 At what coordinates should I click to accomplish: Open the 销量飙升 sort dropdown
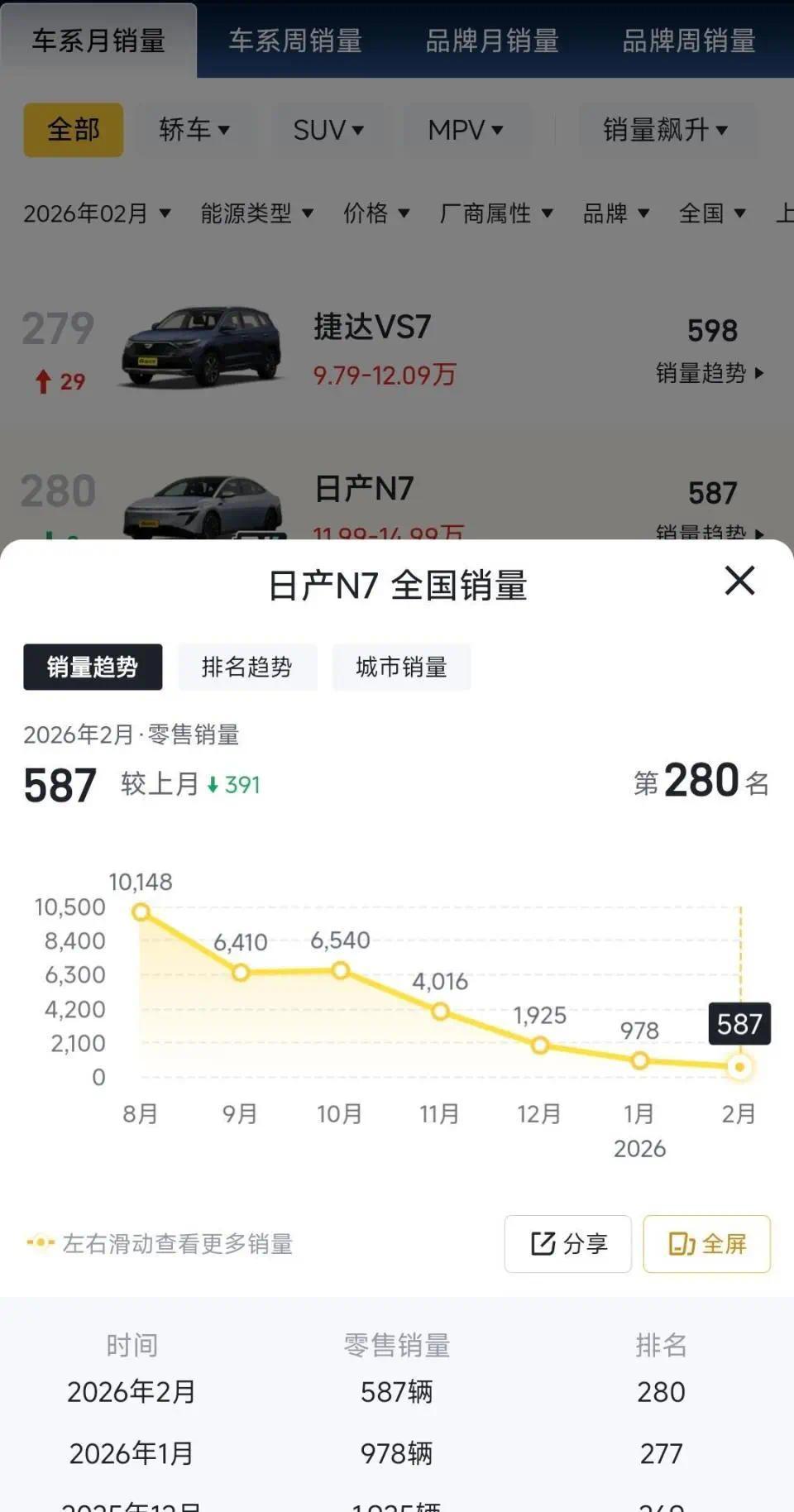pos(666,130)
